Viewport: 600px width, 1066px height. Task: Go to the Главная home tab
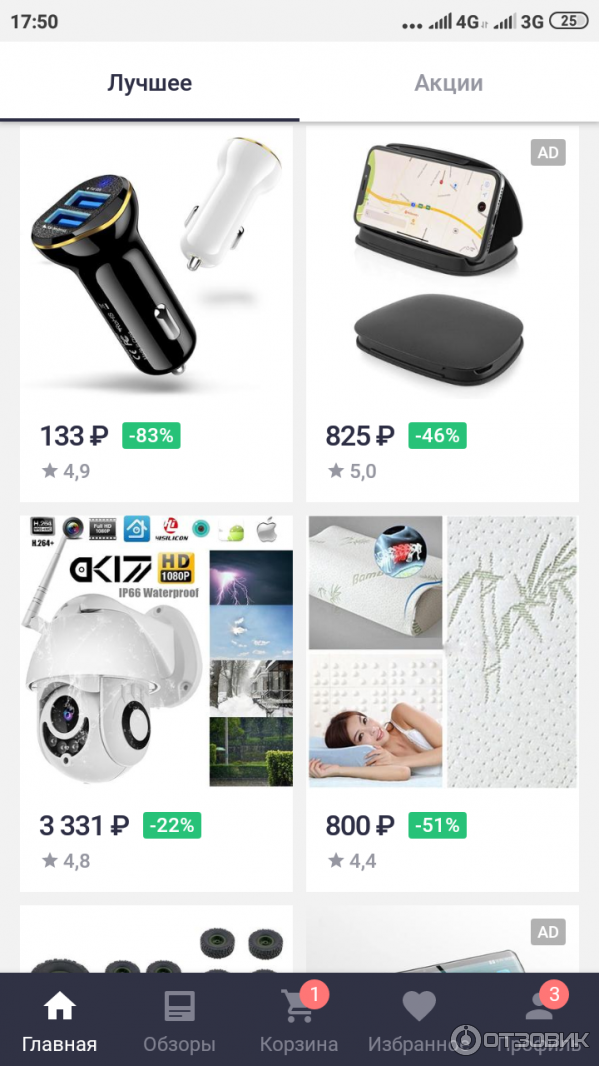tap(60, 1022)
